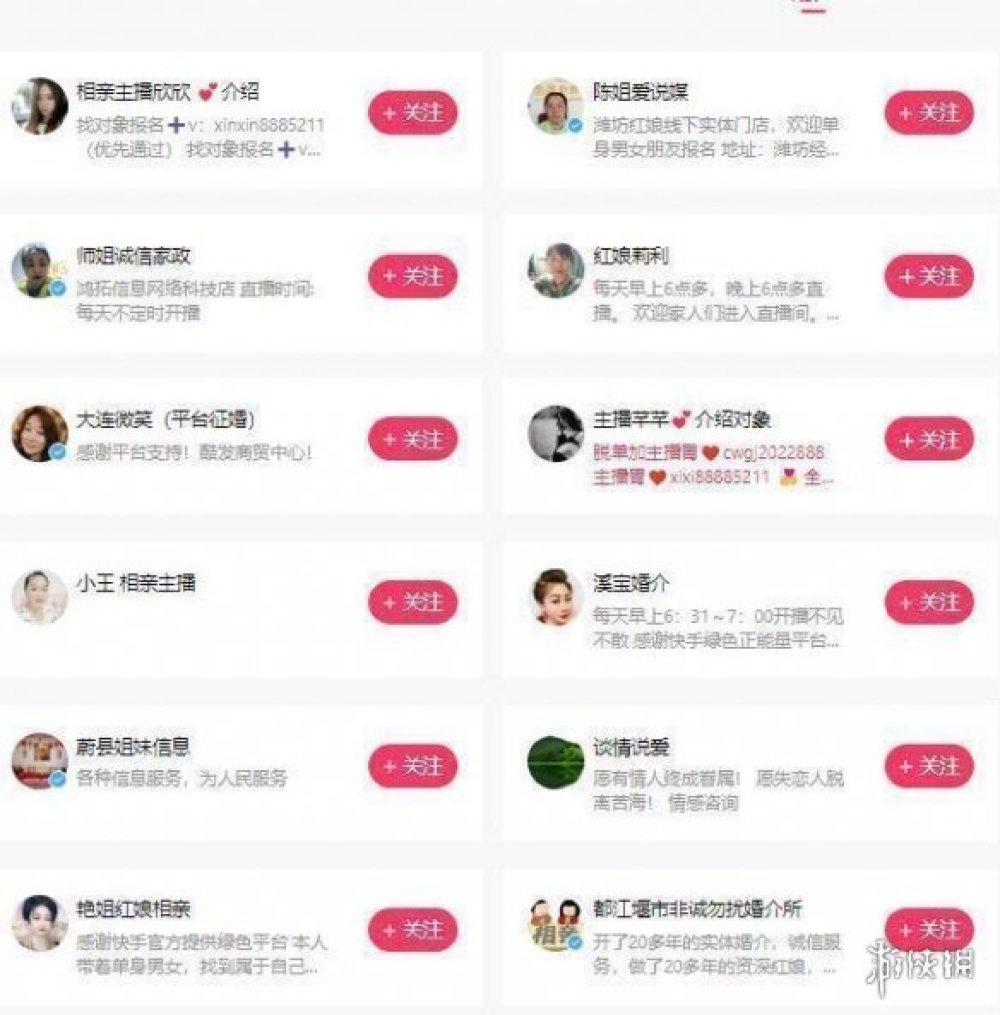Tap 关注 next to 主播芊芊
Viewport: 1000px width, 1015px height.
tap(928, 439)
